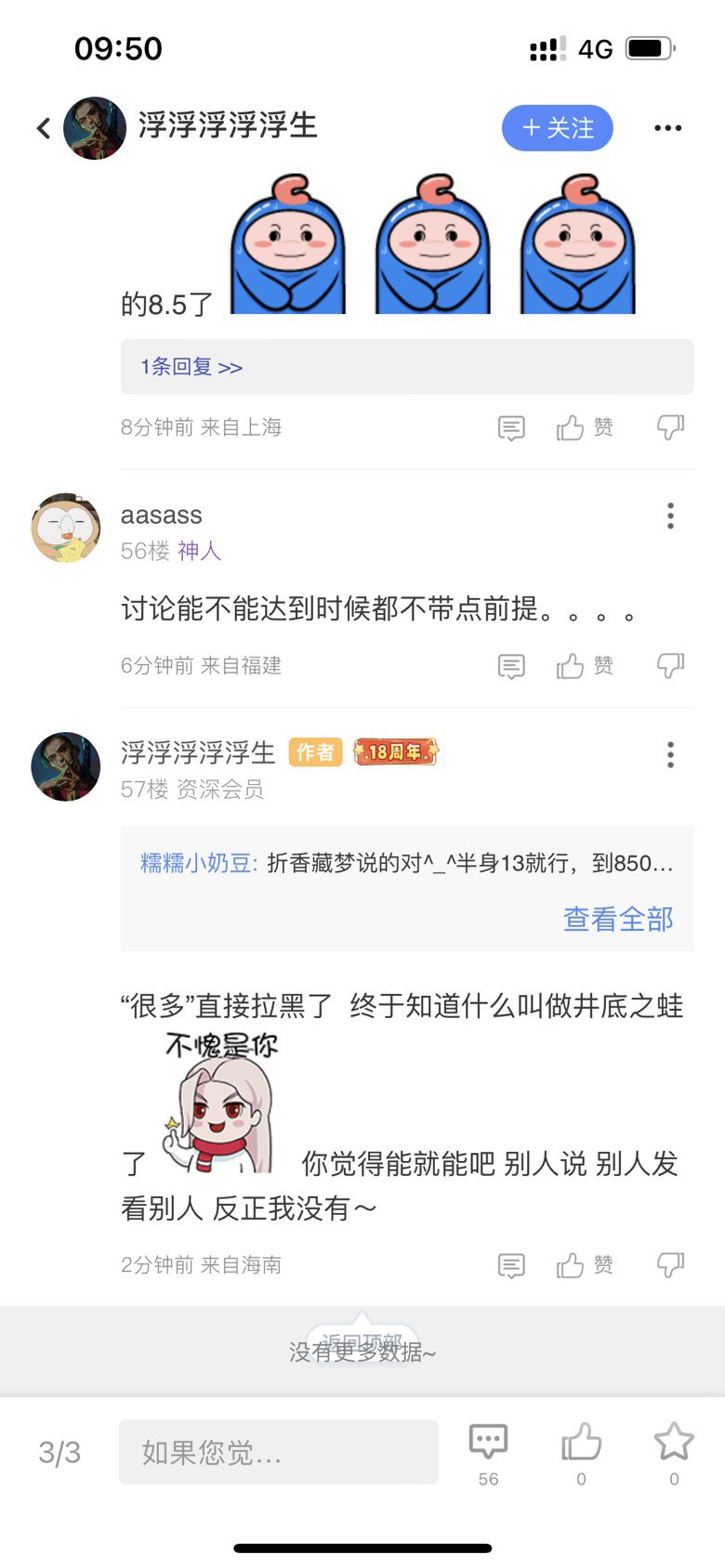The image size is (725, 1568).
Task: Like the comment posted from 上海
Action: [584, 427]
